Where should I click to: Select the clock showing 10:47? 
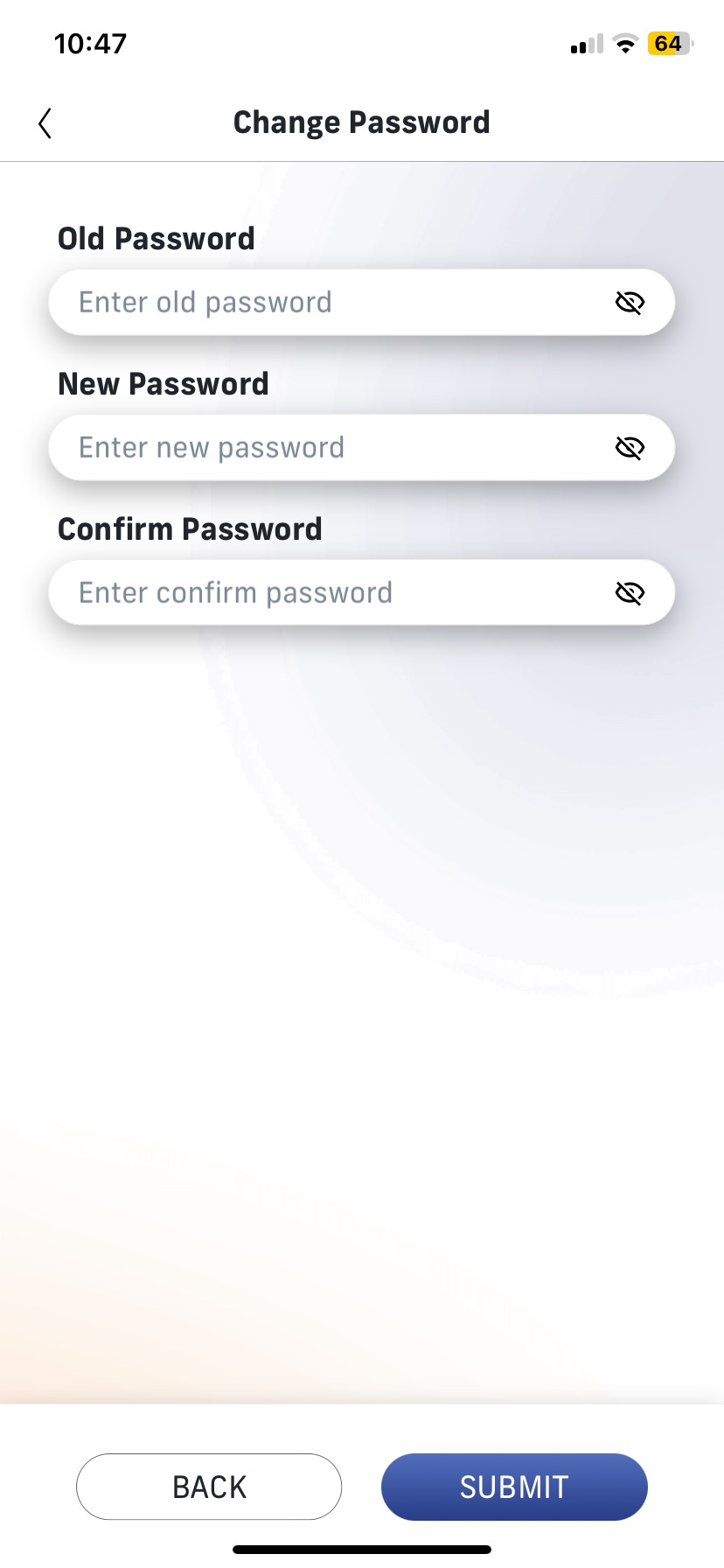90,43
